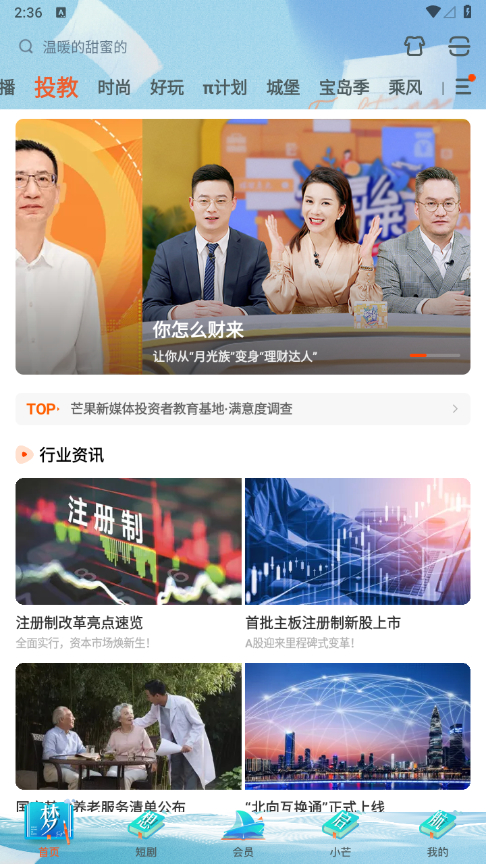Open the 我的 bottom tab

point(438,835)
